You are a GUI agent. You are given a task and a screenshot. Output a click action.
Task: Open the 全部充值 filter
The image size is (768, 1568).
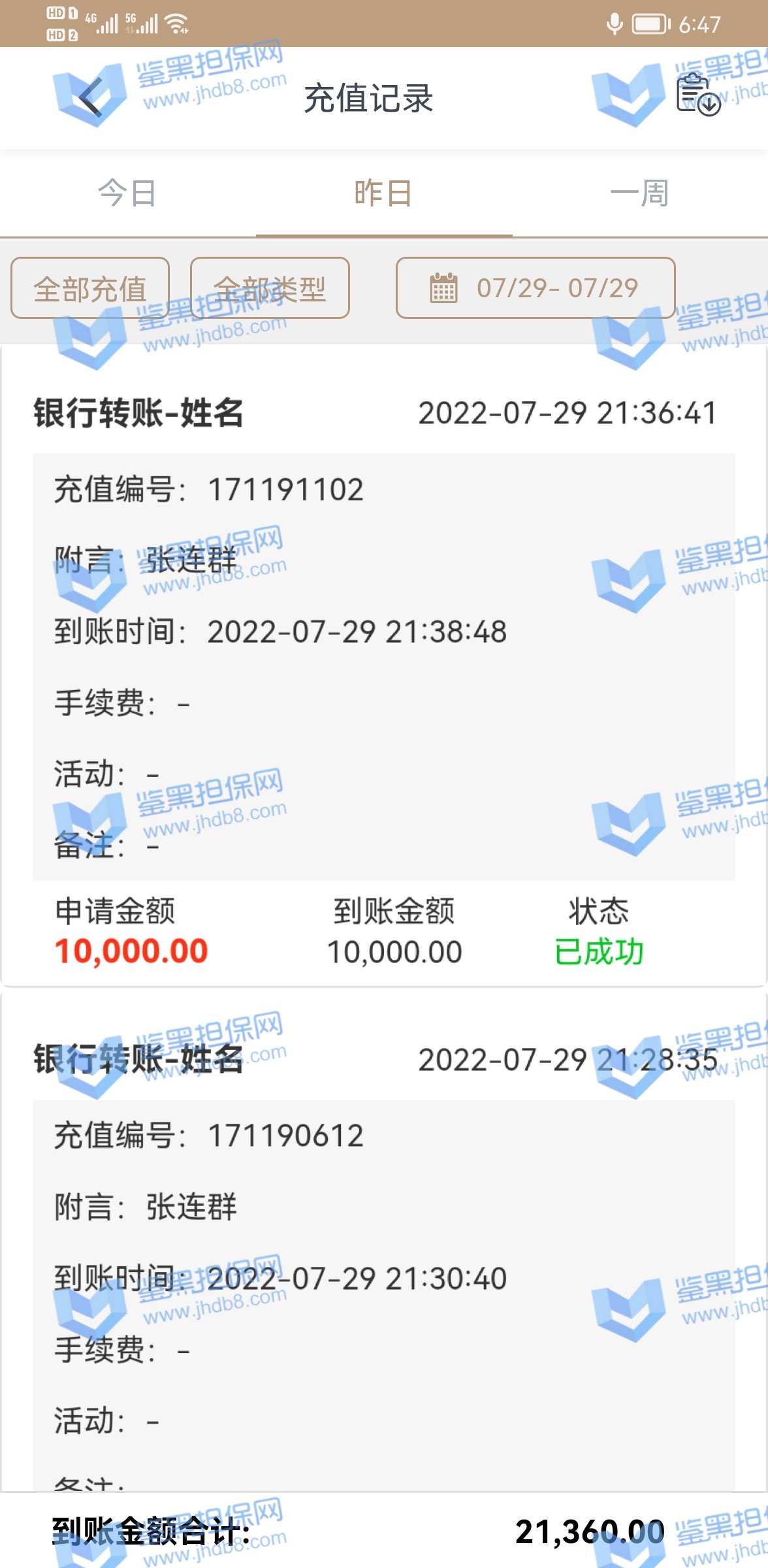tap(90, 288)
